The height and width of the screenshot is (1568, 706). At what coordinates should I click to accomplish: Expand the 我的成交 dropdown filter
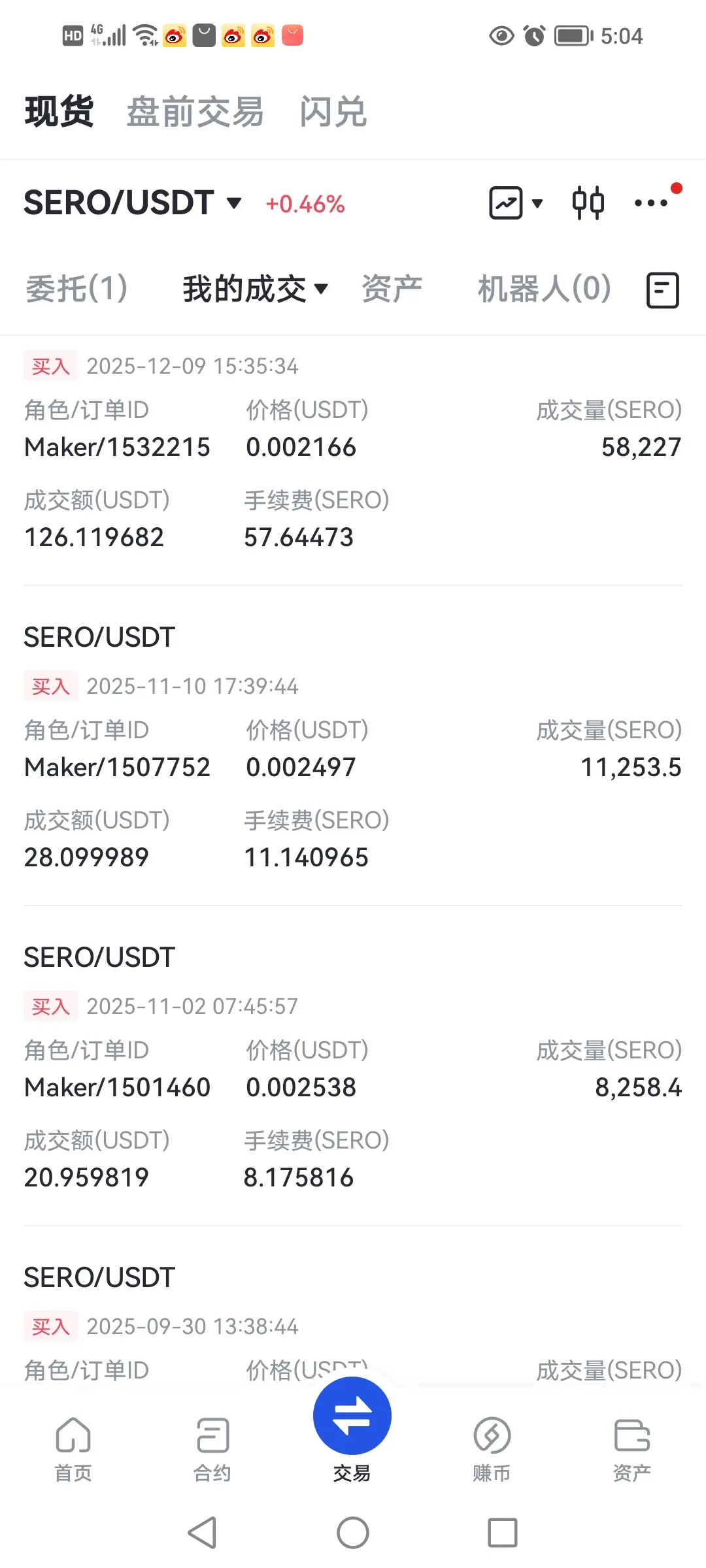[x=255, y=289]
